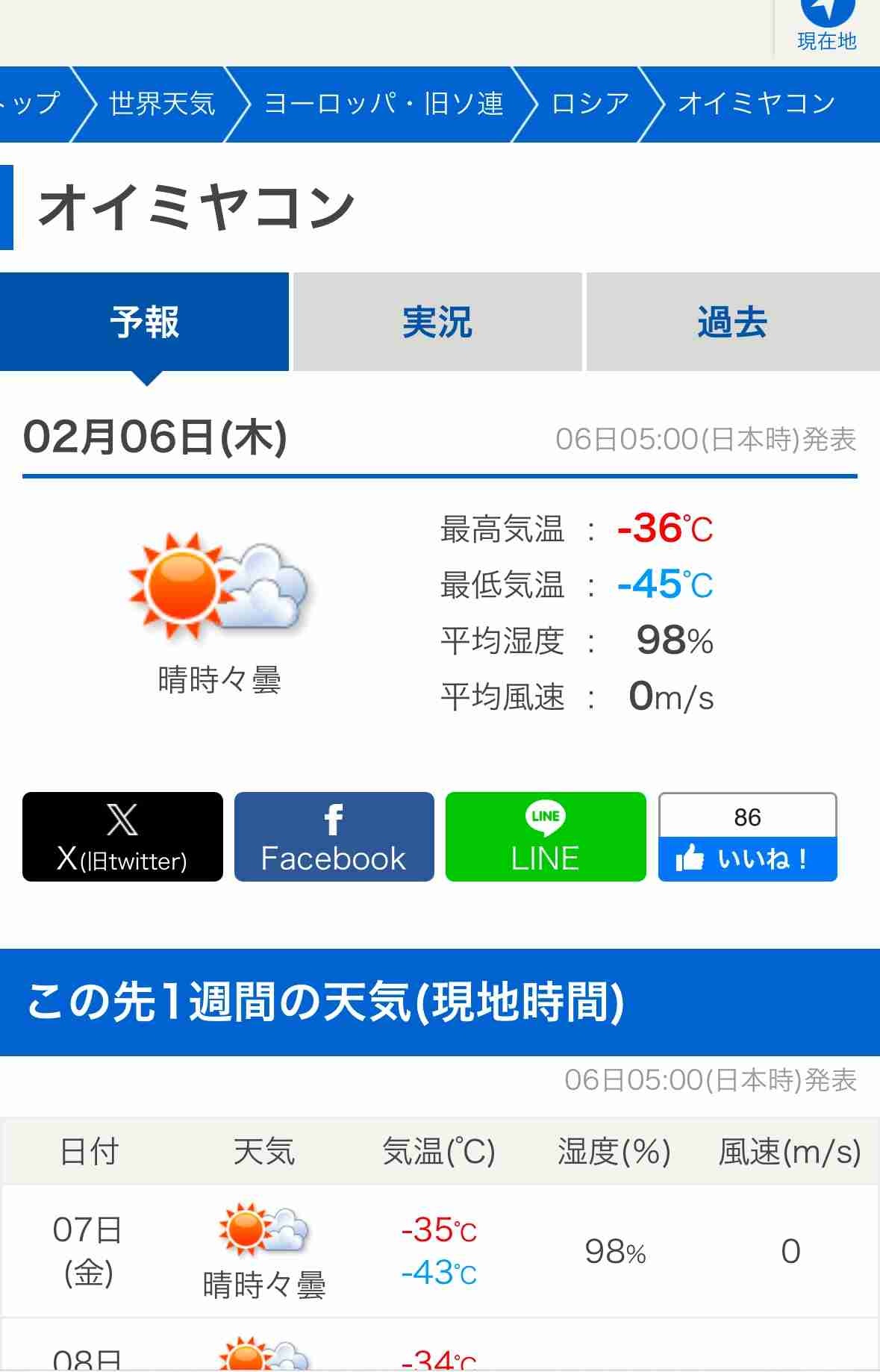Viewport: 880px width, 1372px height.
Task: Share the forecast via LINE
Action: 546,837
